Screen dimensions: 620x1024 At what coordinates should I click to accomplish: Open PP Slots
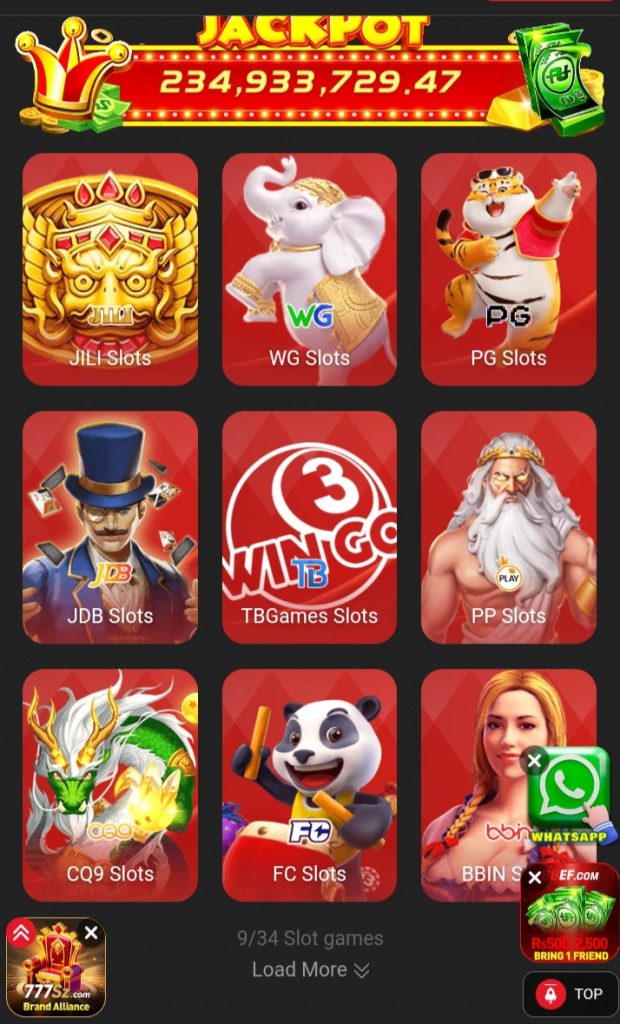(508, 527)
